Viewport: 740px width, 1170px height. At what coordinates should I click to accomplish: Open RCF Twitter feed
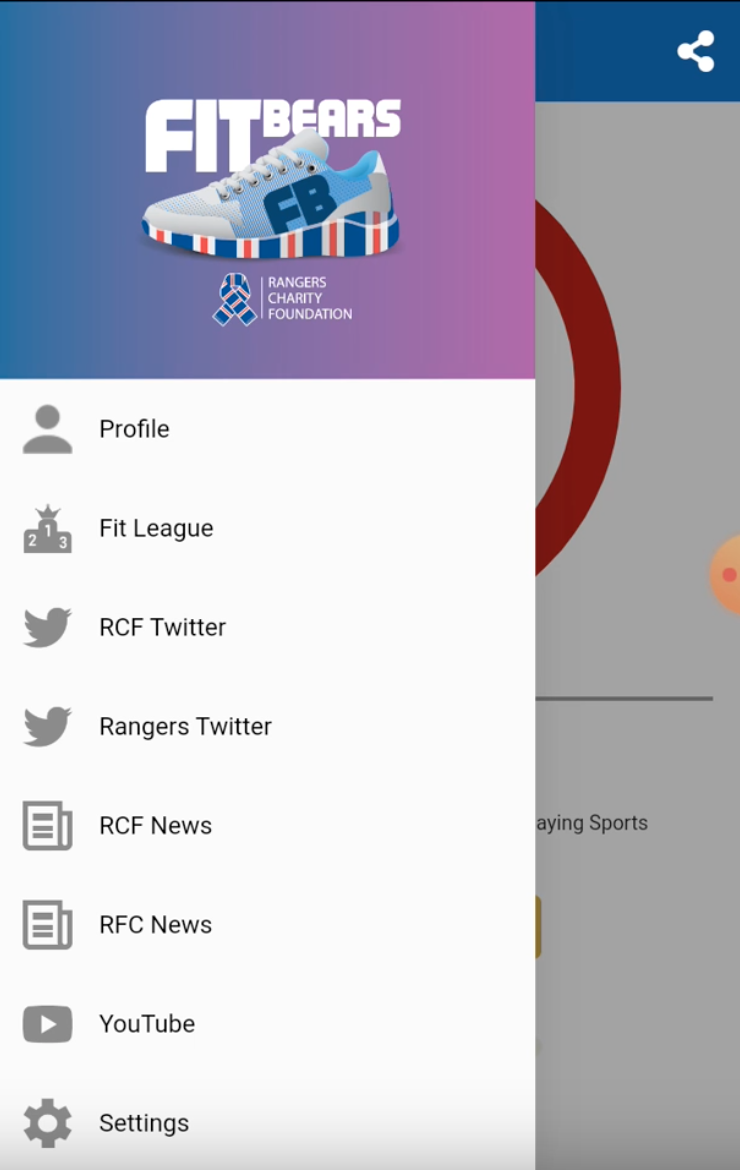[x=162, y=627]
